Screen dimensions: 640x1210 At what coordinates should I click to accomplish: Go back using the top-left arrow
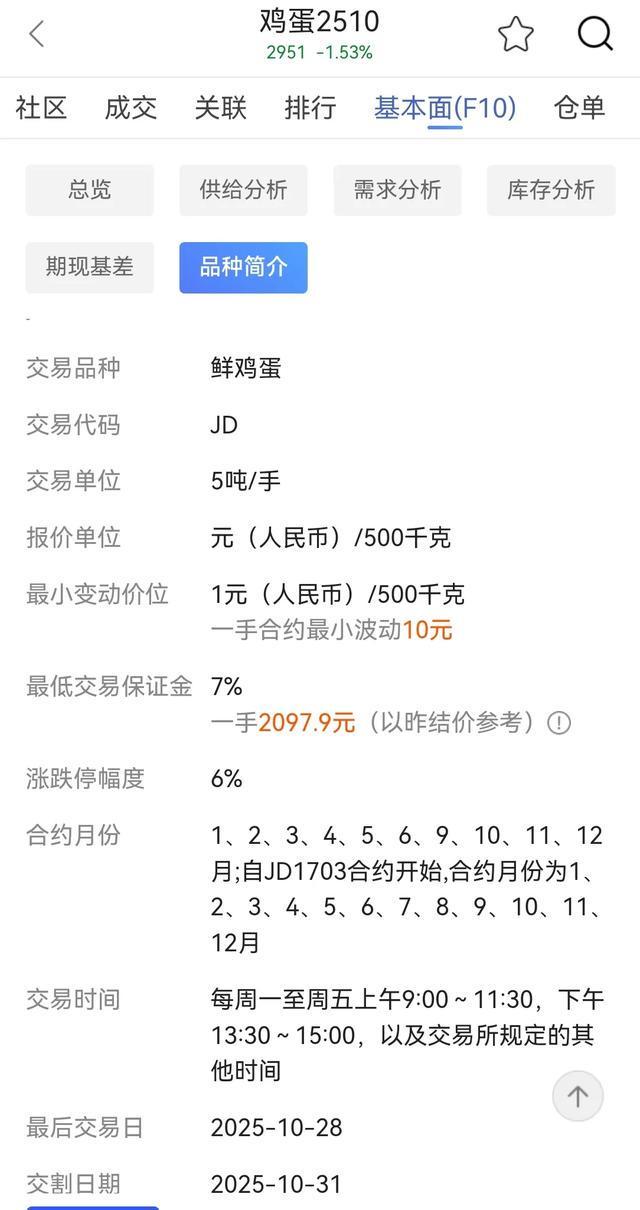[37, 34]
